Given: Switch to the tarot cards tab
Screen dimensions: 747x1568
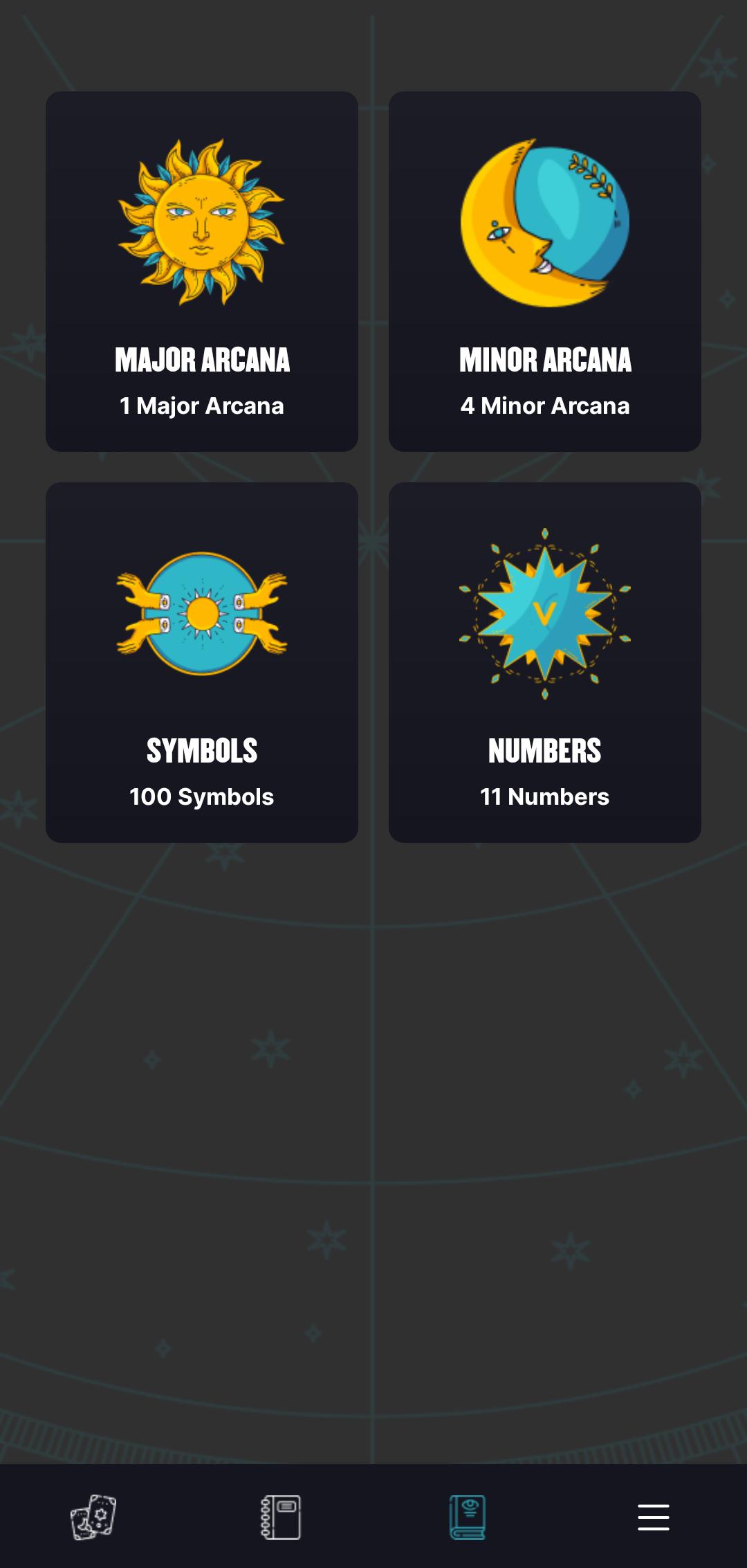Looking at the screenshot, I should point(93,1517).
